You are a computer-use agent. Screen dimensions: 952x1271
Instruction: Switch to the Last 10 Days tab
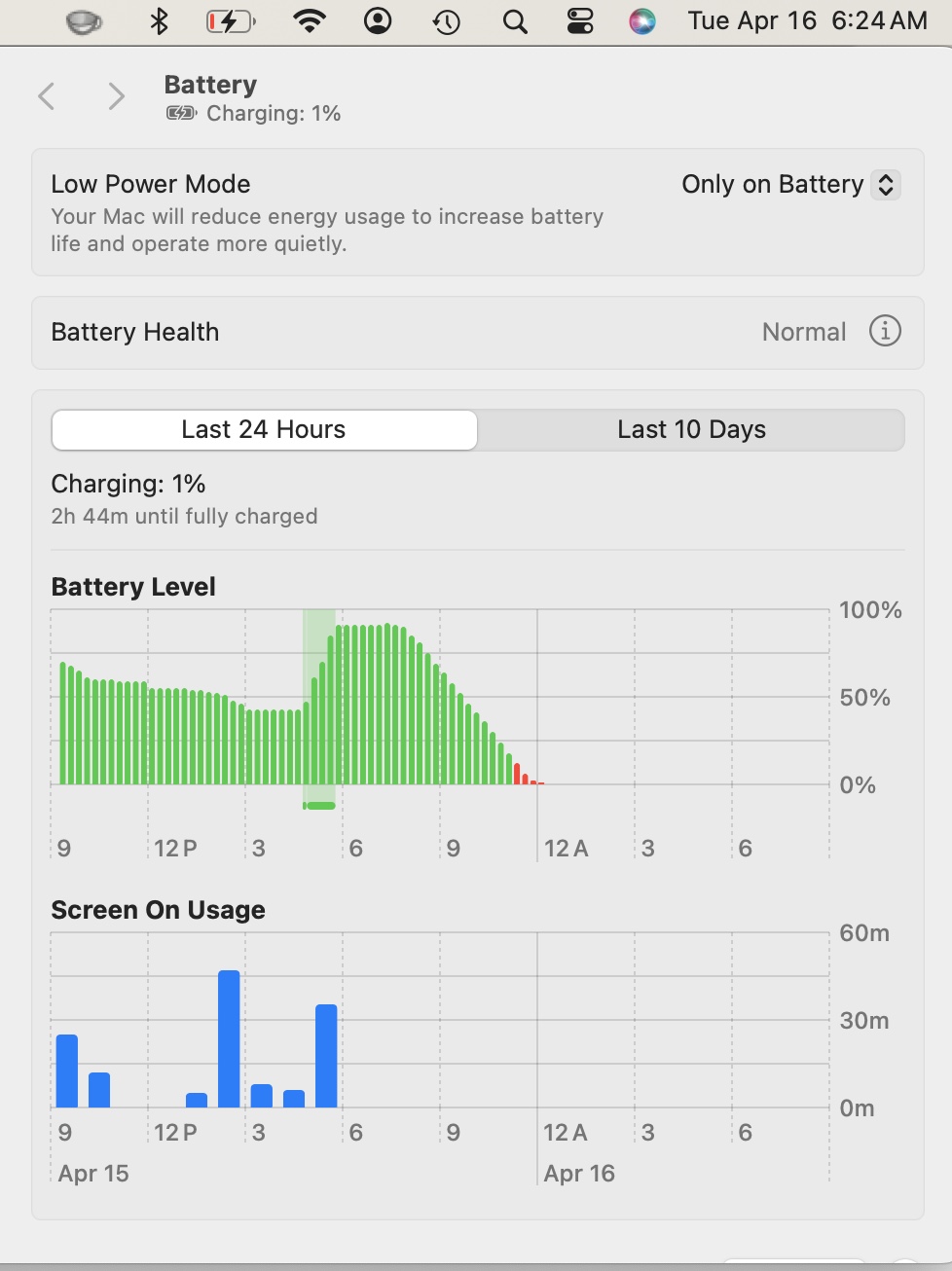tap(691, 429)
